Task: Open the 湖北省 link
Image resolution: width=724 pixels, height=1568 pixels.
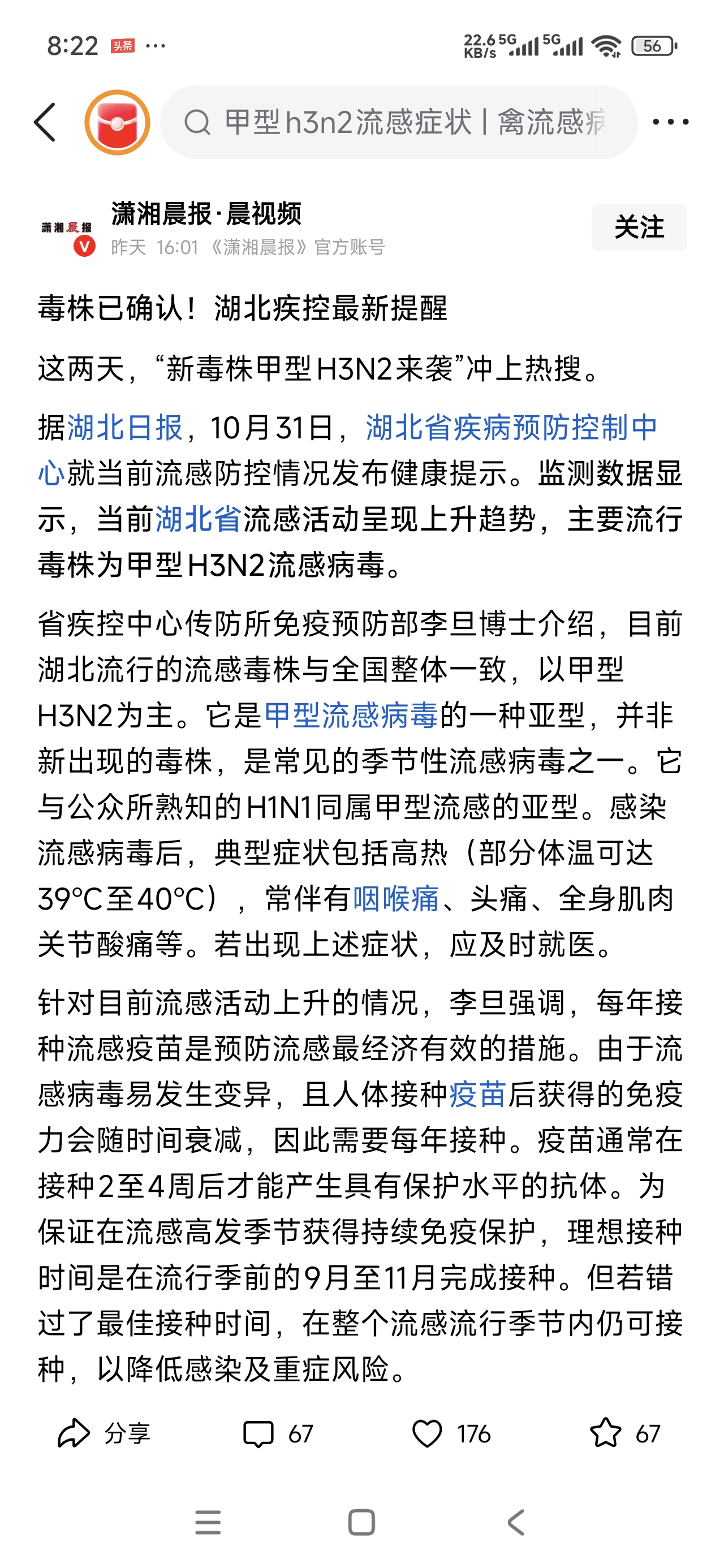Action: 199,519
